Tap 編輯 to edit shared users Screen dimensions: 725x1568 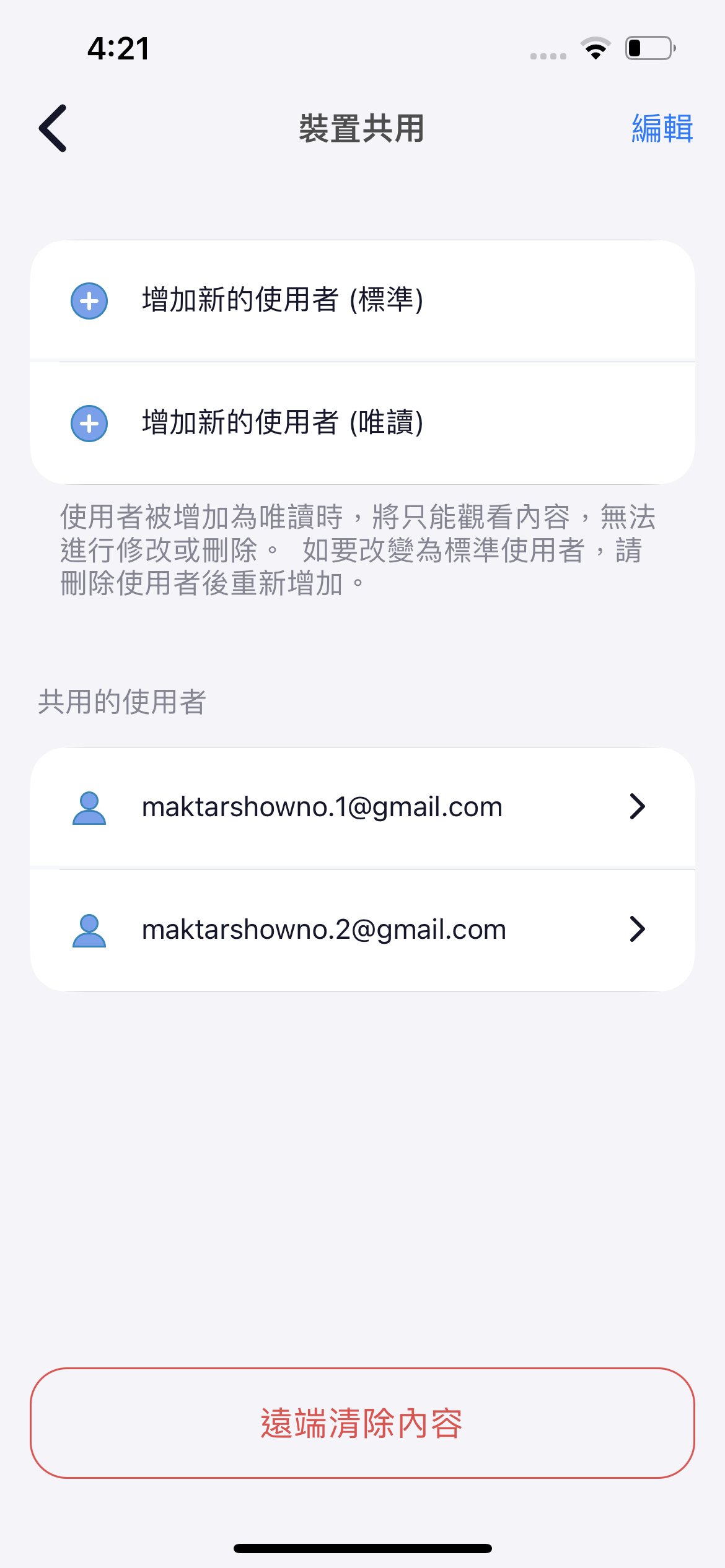(661, 129)
